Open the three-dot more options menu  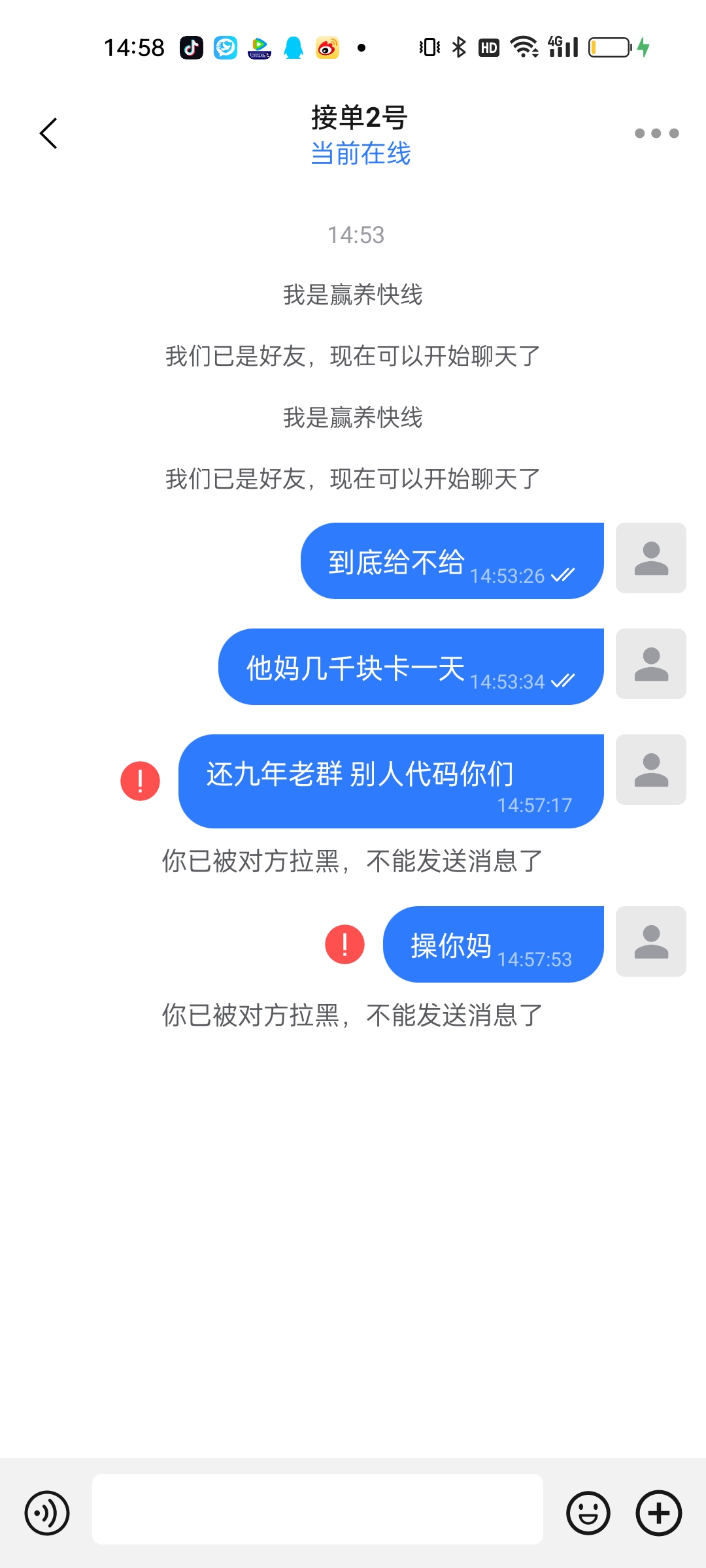656,134
